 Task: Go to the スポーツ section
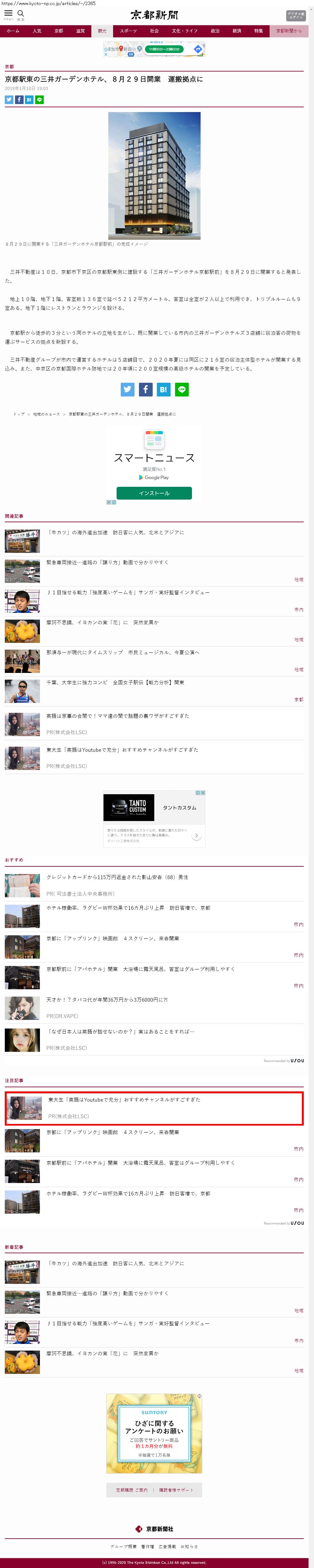coord(128,31)
